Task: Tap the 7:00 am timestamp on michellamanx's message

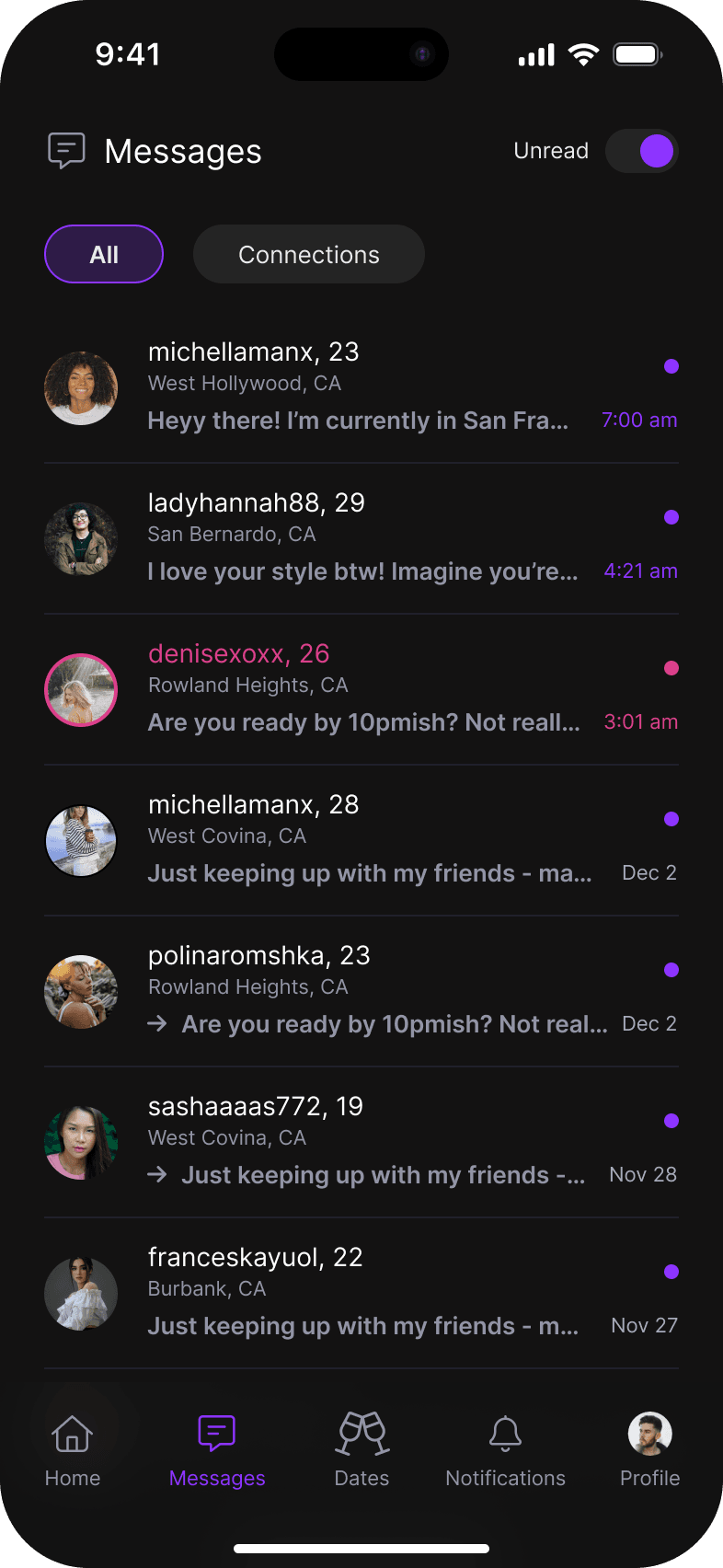Action: (639, 420)
